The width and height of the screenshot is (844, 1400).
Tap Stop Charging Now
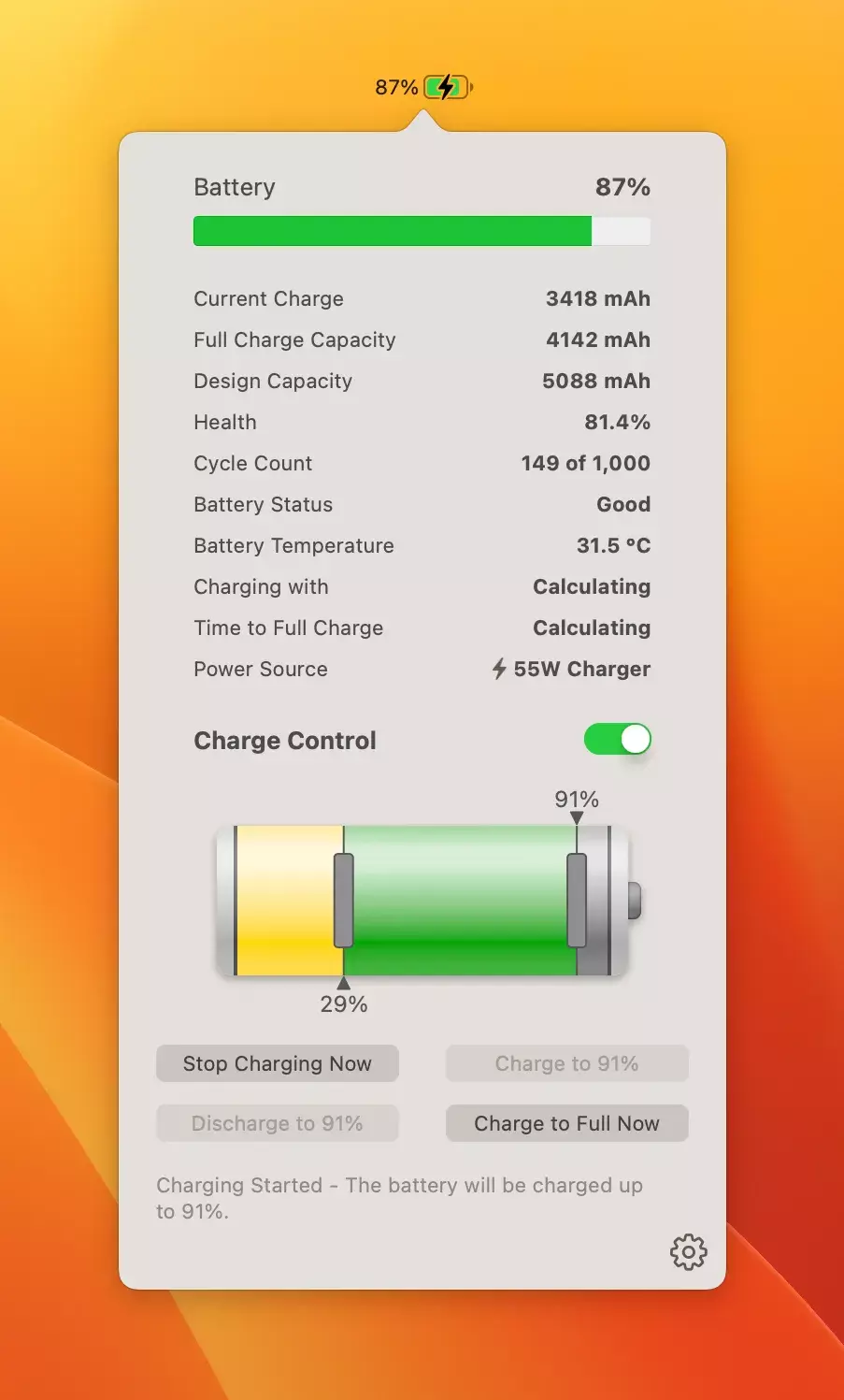tap(278, 1063)
